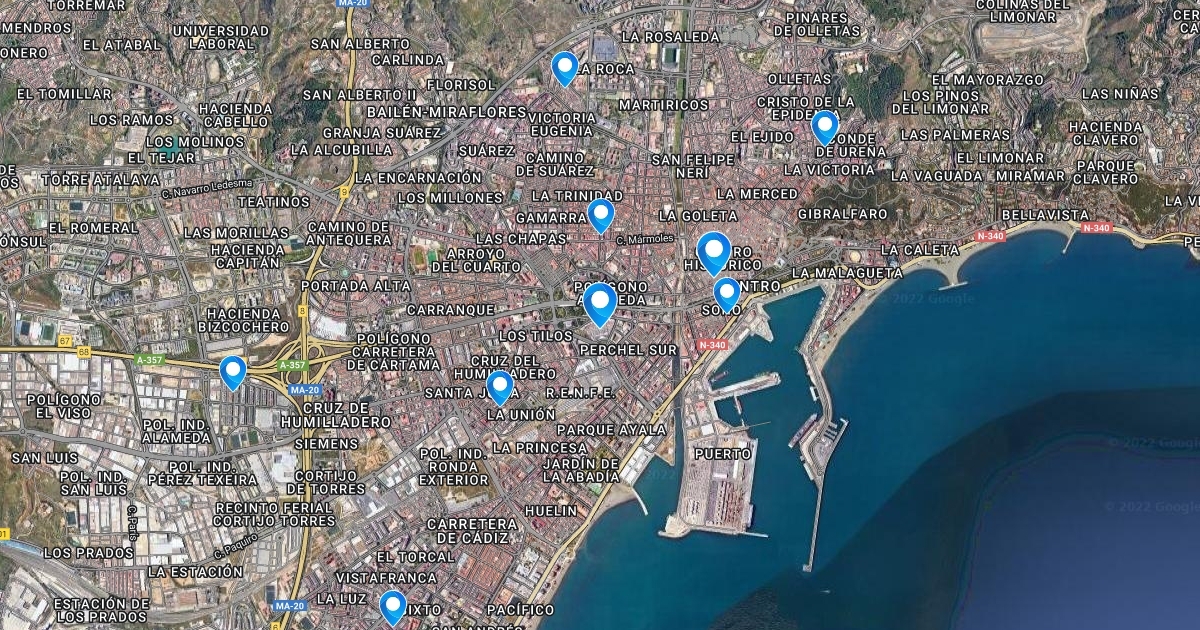This screenshot has height=630, width=1200.
Task: Open the Polígono Alameda map pin
Action: pos(599,302)
